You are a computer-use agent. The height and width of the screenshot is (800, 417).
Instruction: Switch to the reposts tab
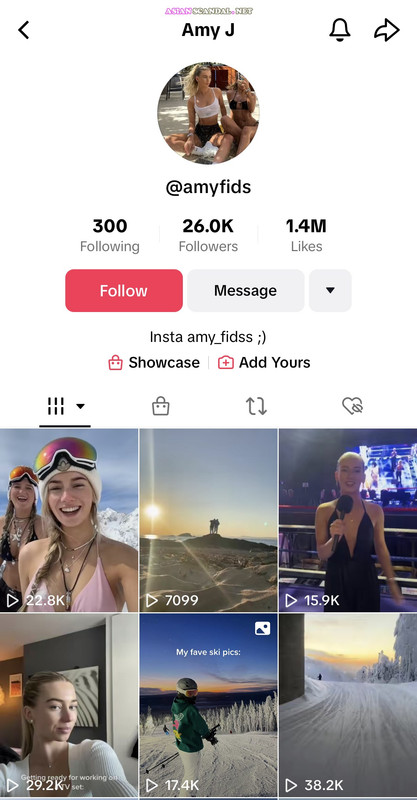pos(256,407)
